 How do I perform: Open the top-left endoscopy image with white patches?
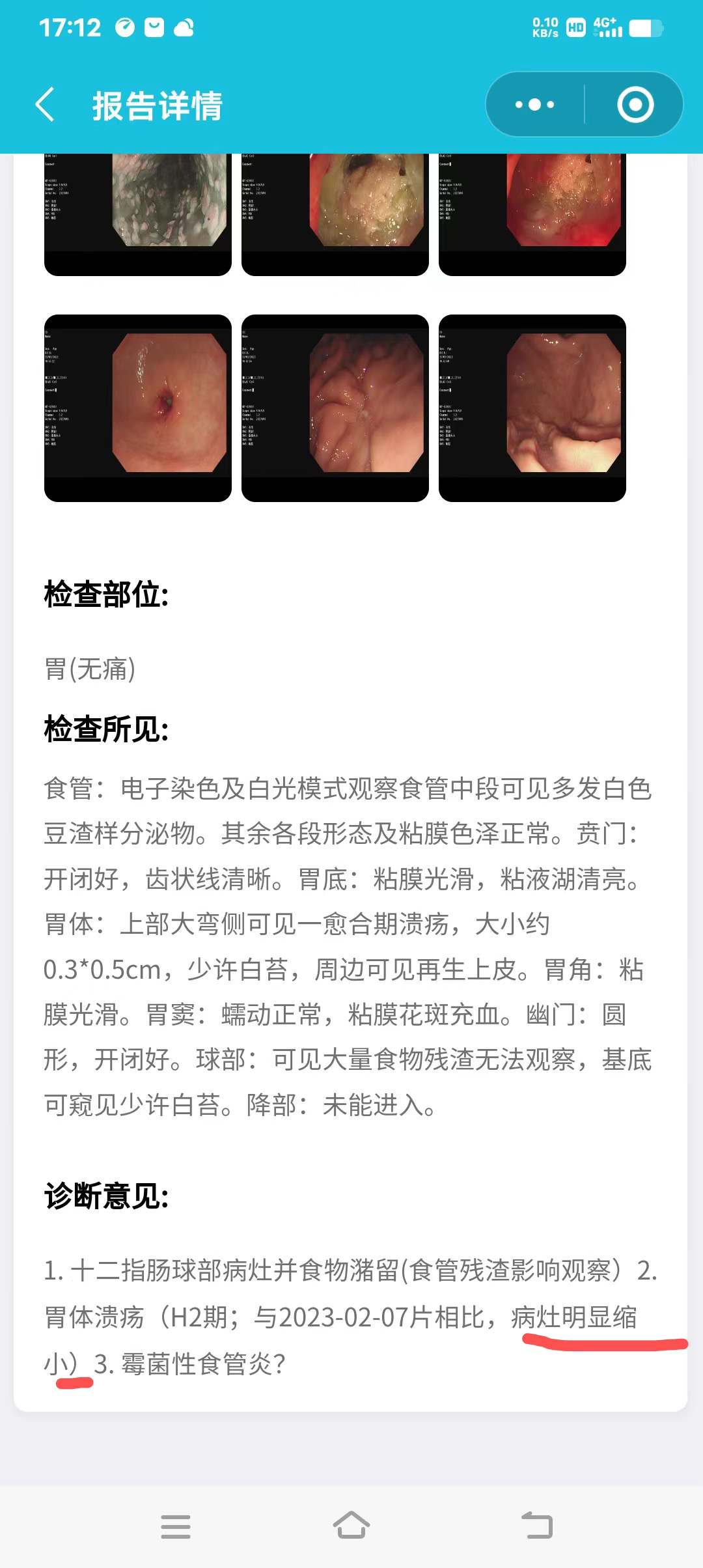coord(138,215)
